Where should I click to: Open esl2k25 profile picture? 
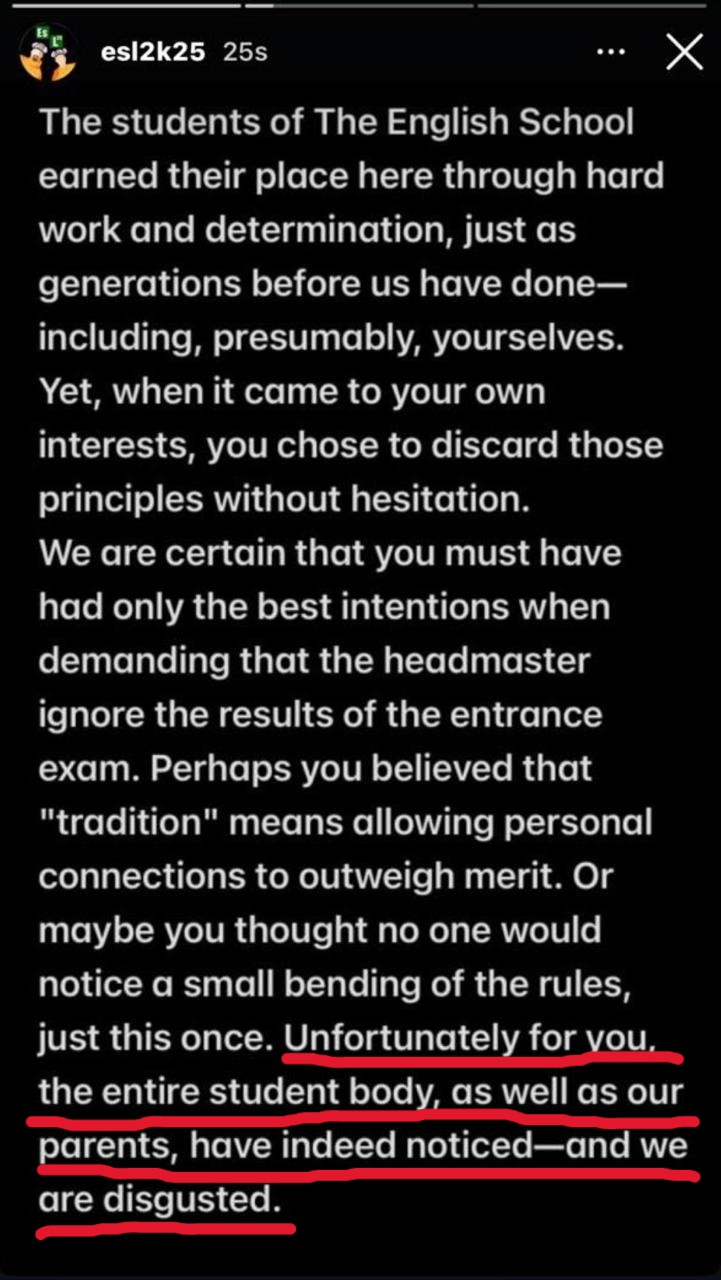48,53
